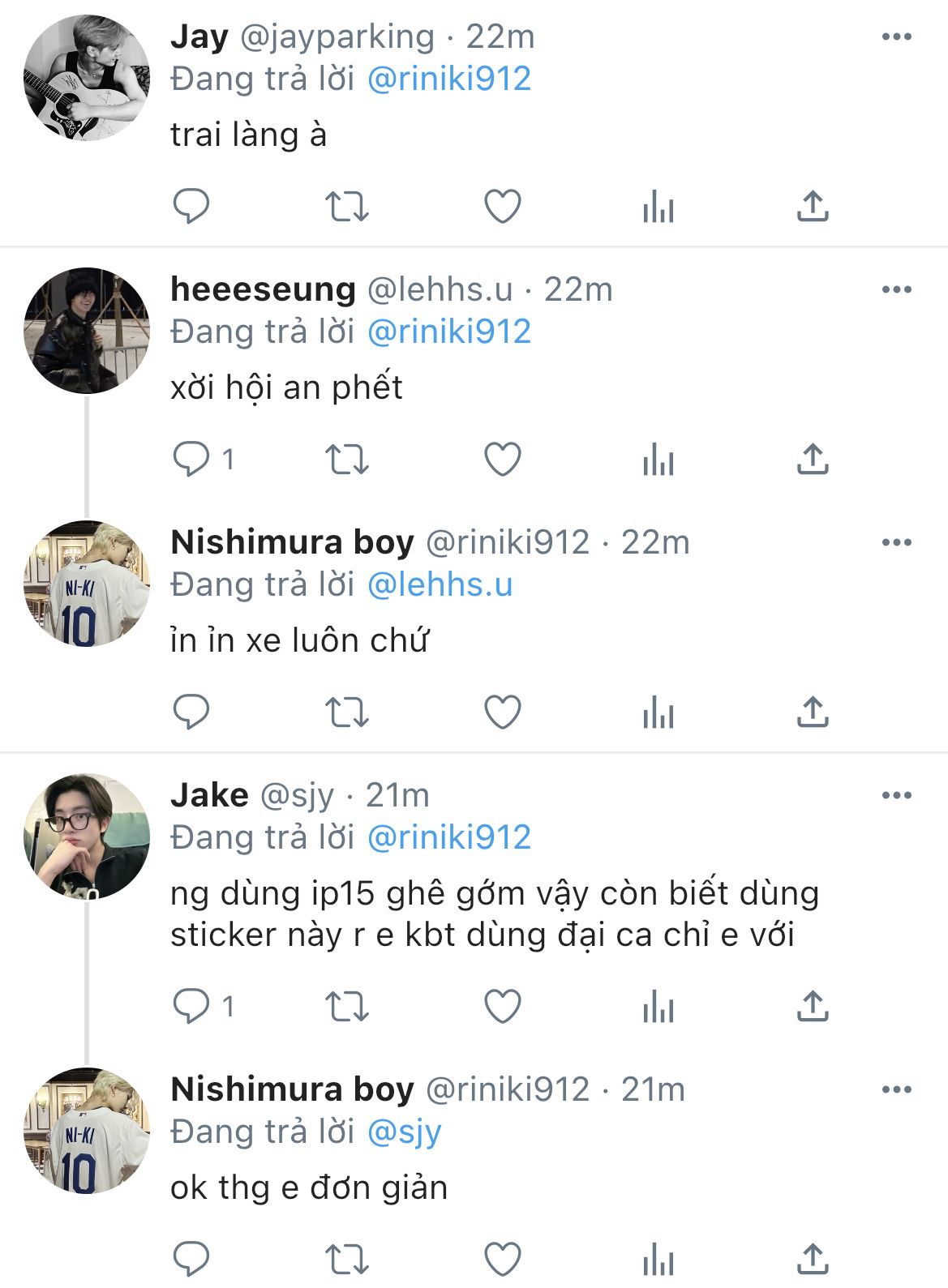Reply to Jake's ip15 sticker tweet

[x=192, y=1007]
